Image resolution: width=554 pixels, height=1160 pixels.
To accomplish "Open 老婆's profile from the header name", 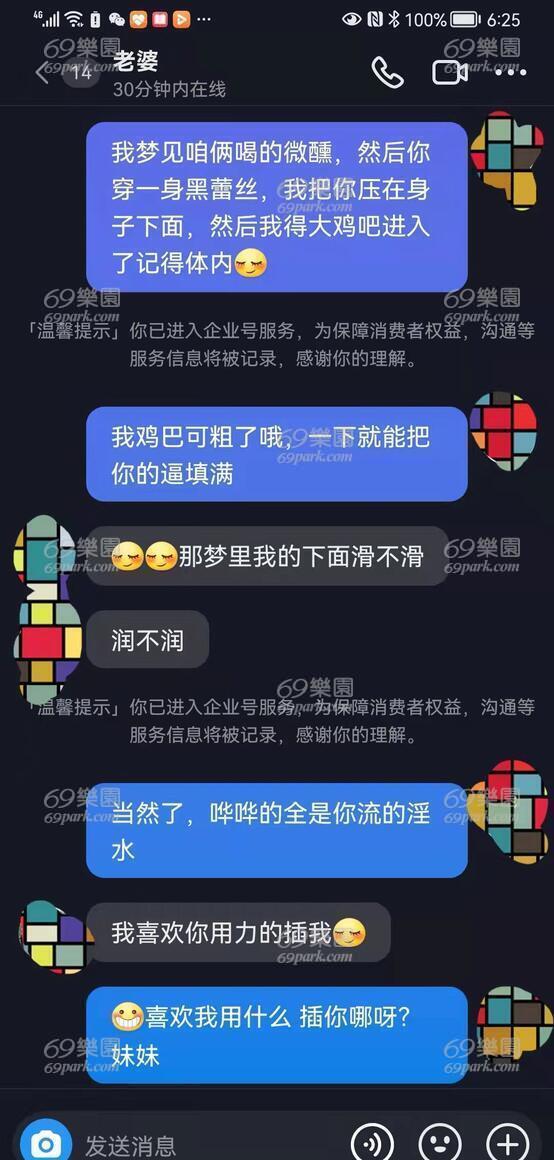I will [x=136, y=61].
